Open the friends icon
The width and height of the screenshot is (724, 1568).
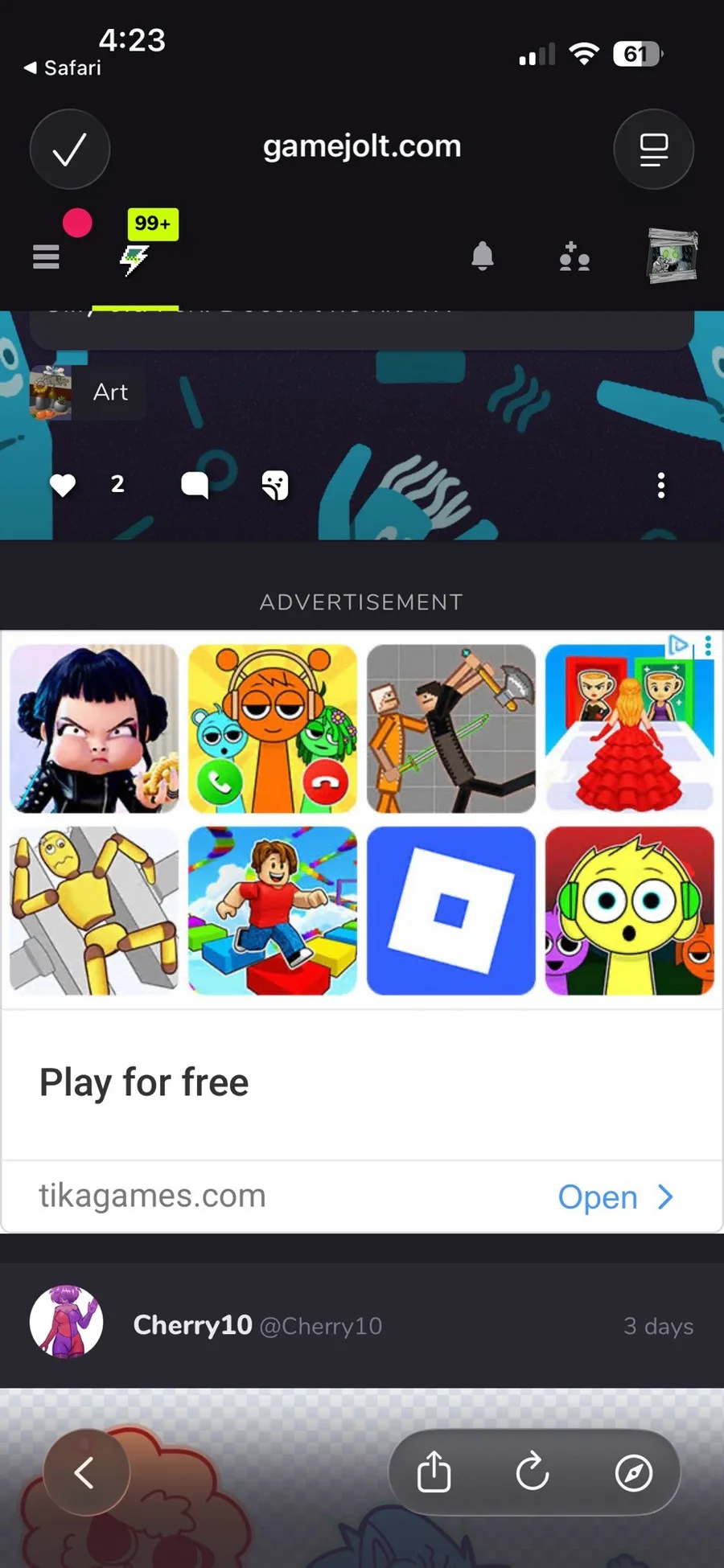click(x=574, y=257)
